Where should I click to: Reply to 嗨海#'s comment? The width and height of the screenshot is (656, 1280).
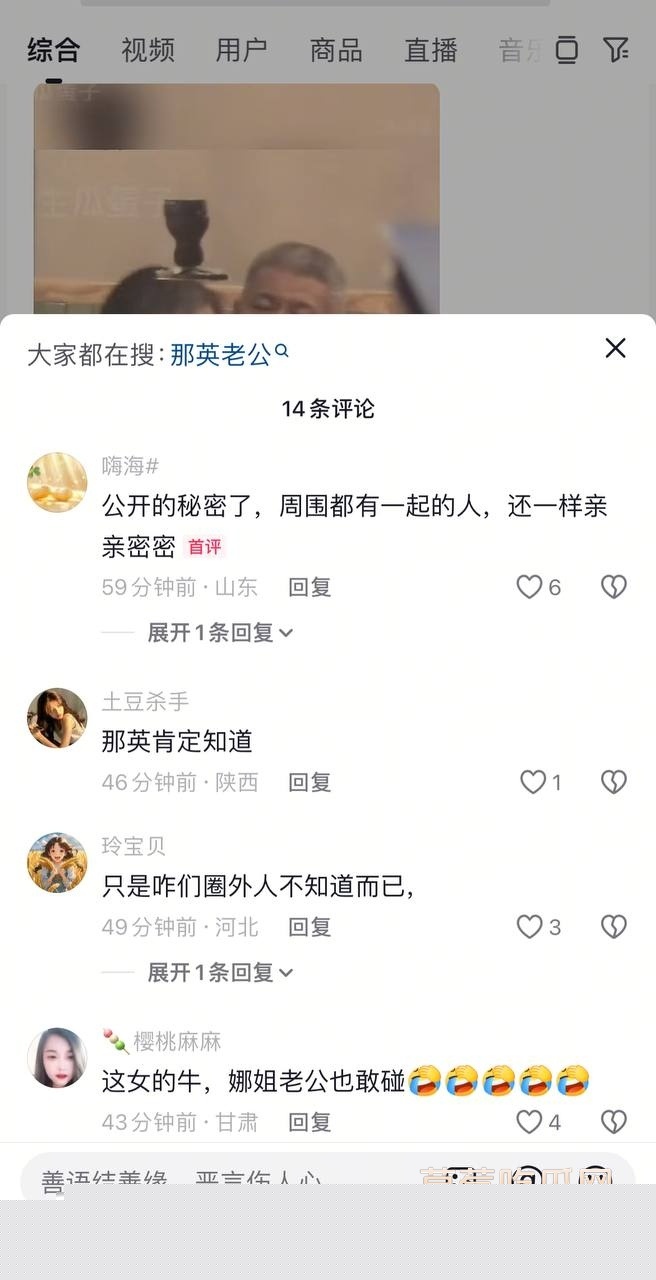pyautogui.click(x=309, y=587)
